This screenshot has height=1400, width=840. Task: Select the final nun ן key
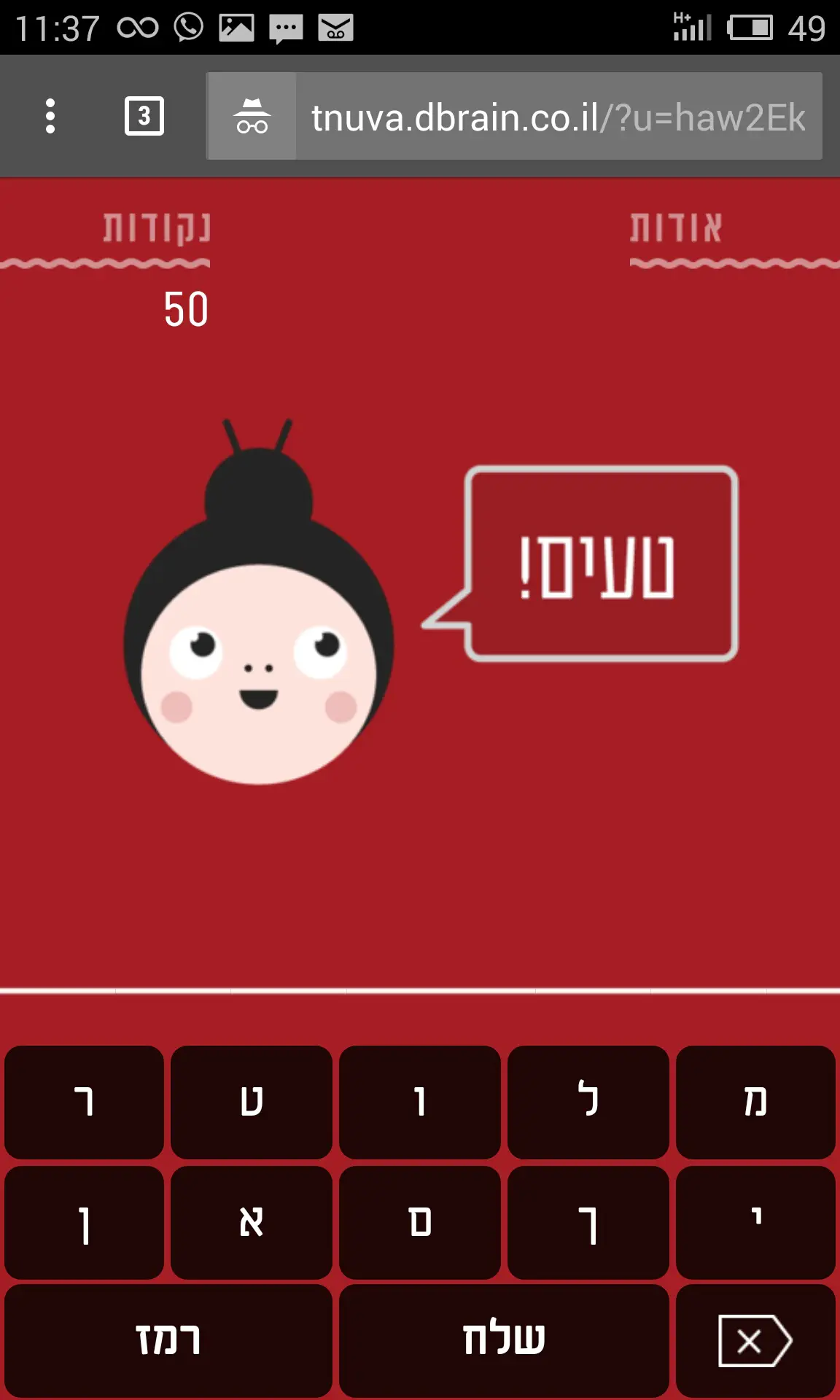pyautogui.click(x=85, y=1223)
